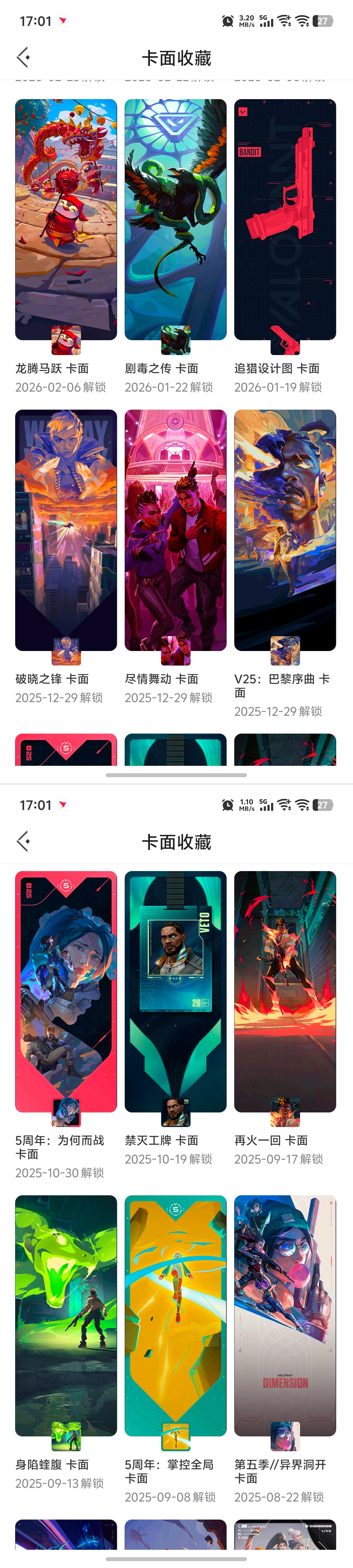Tap the 身陷蝰腹 card
The image size is (353, 1568).
[66, 1315]
